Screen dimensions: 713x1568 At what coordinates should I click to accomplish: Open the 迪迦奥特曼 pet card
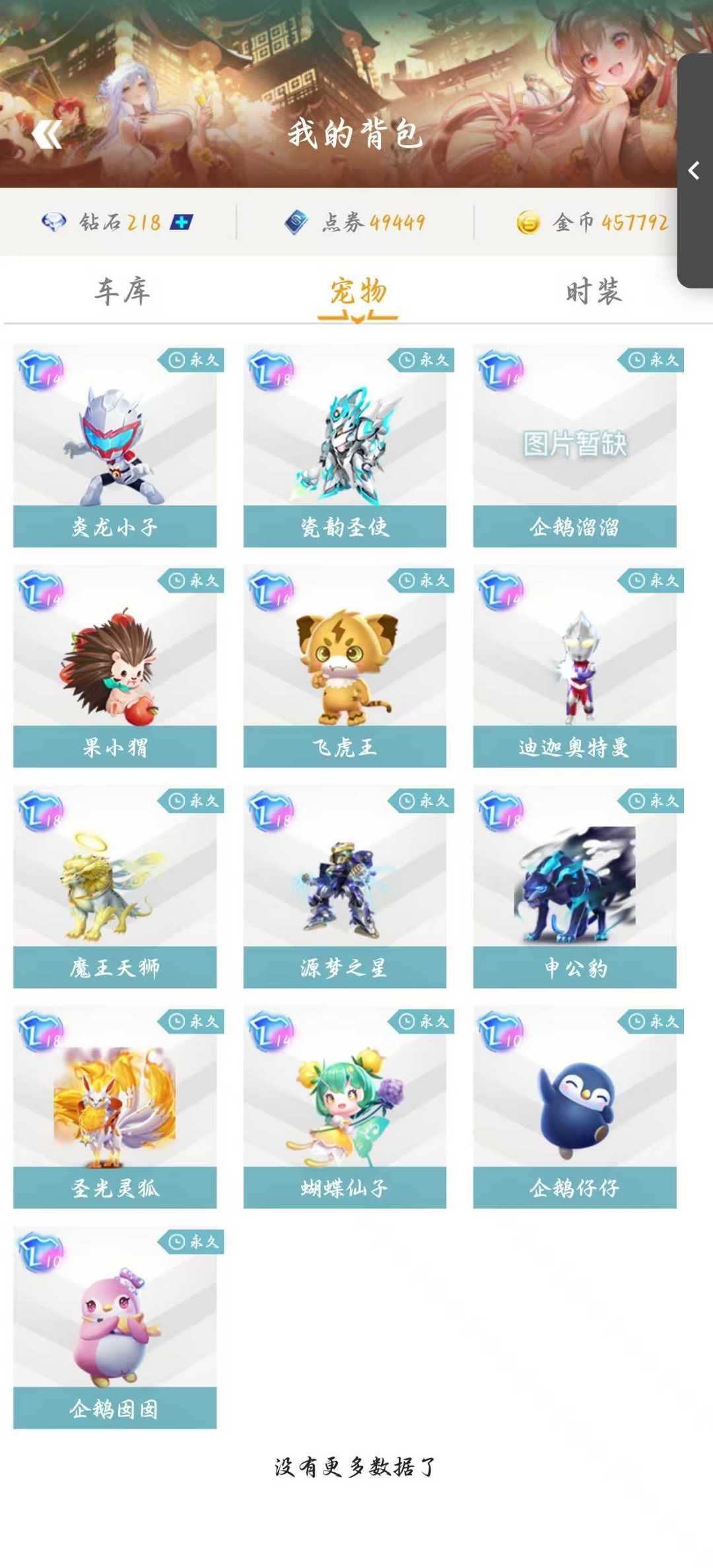[574, 667]
